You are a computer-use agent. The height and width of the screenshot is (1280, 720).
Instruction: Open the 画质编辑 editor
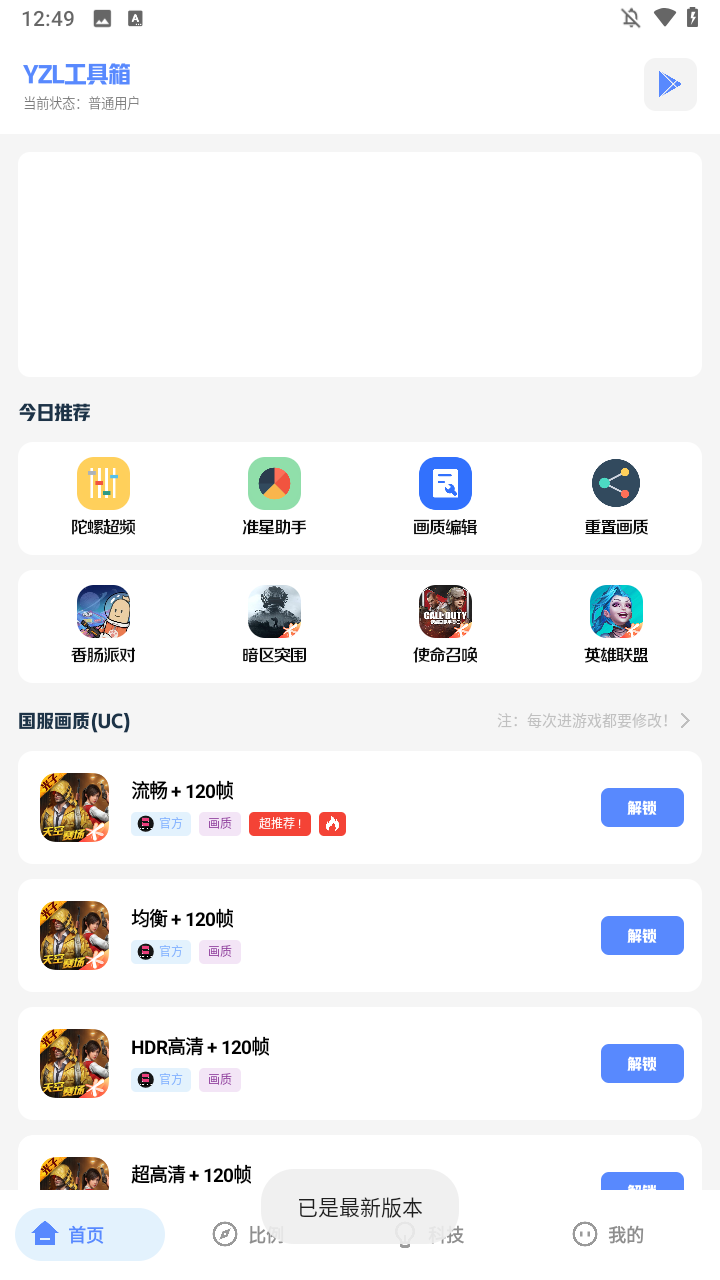point(445,495)
